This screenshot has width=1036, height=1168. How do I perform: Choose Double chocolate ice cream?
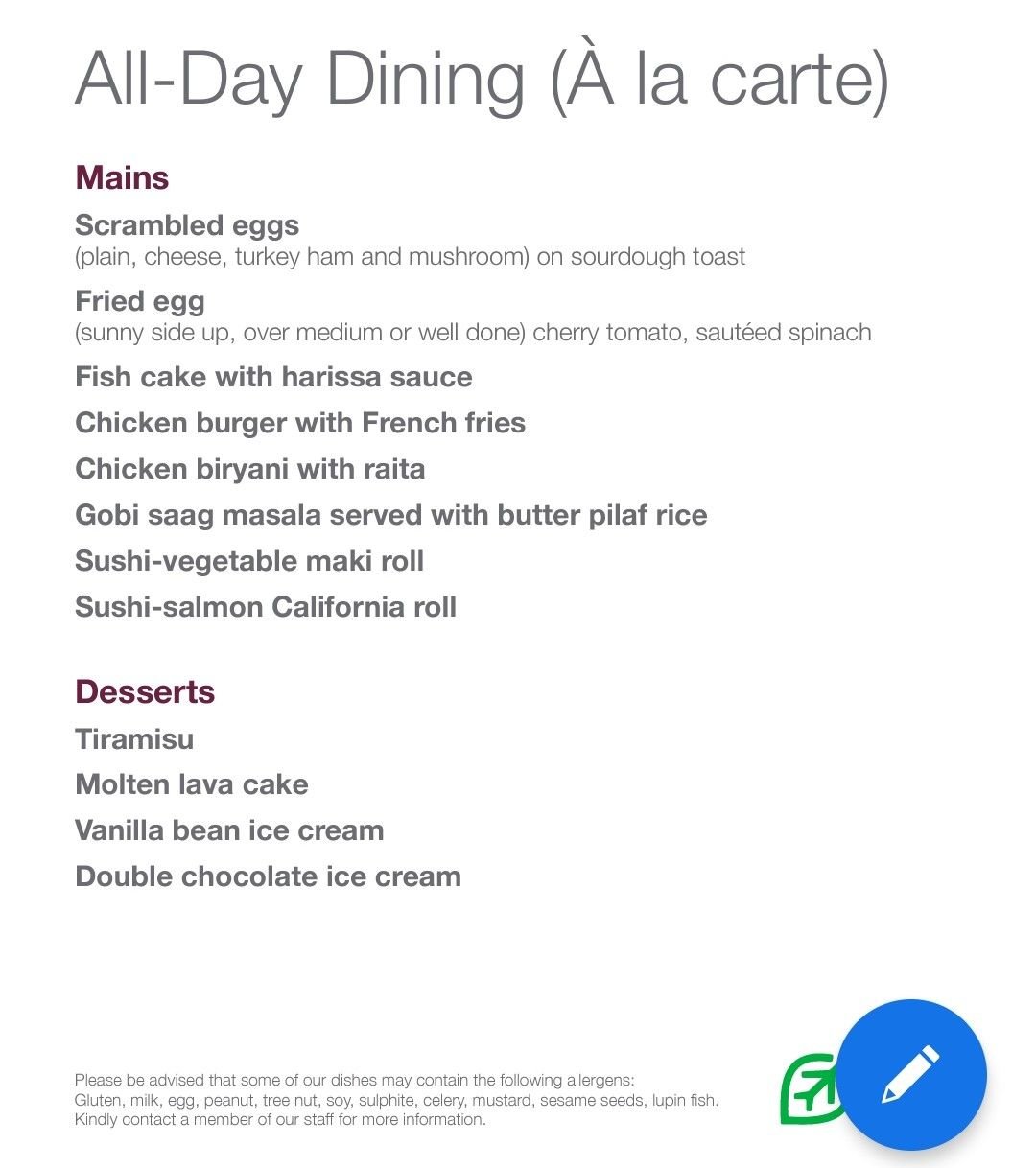tap(268, 876)
